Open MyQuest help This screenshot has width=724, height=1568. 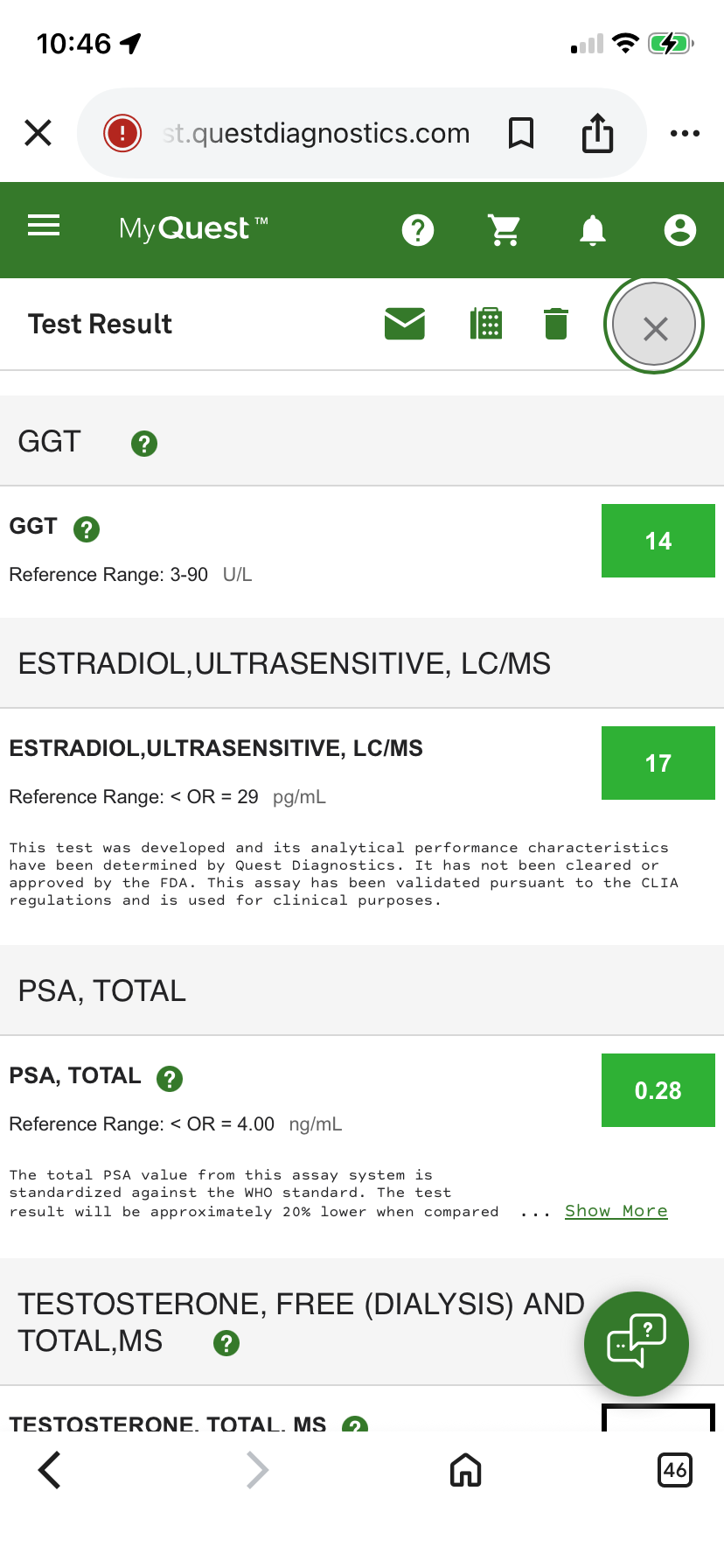[418, 230]
